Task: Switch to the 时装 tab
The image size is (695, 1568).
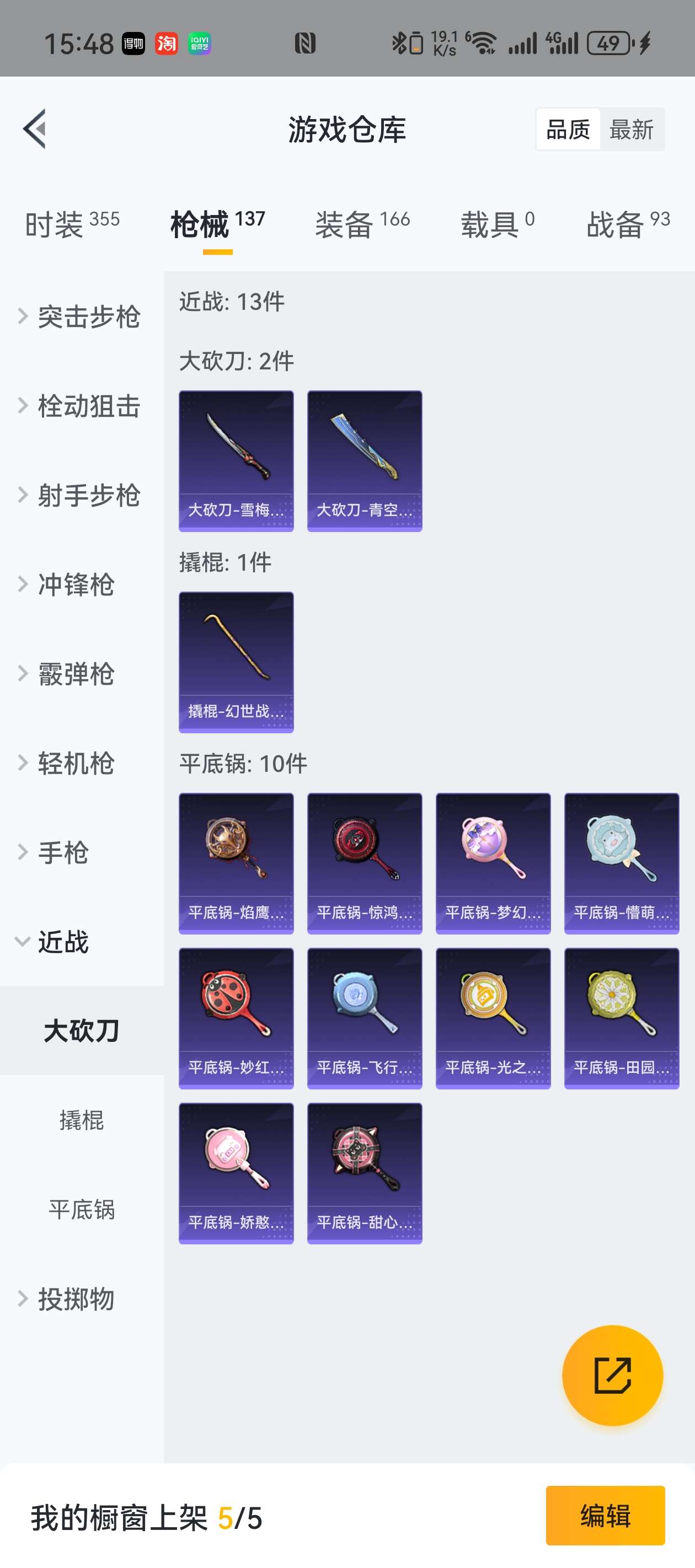Action: (72, 224)
